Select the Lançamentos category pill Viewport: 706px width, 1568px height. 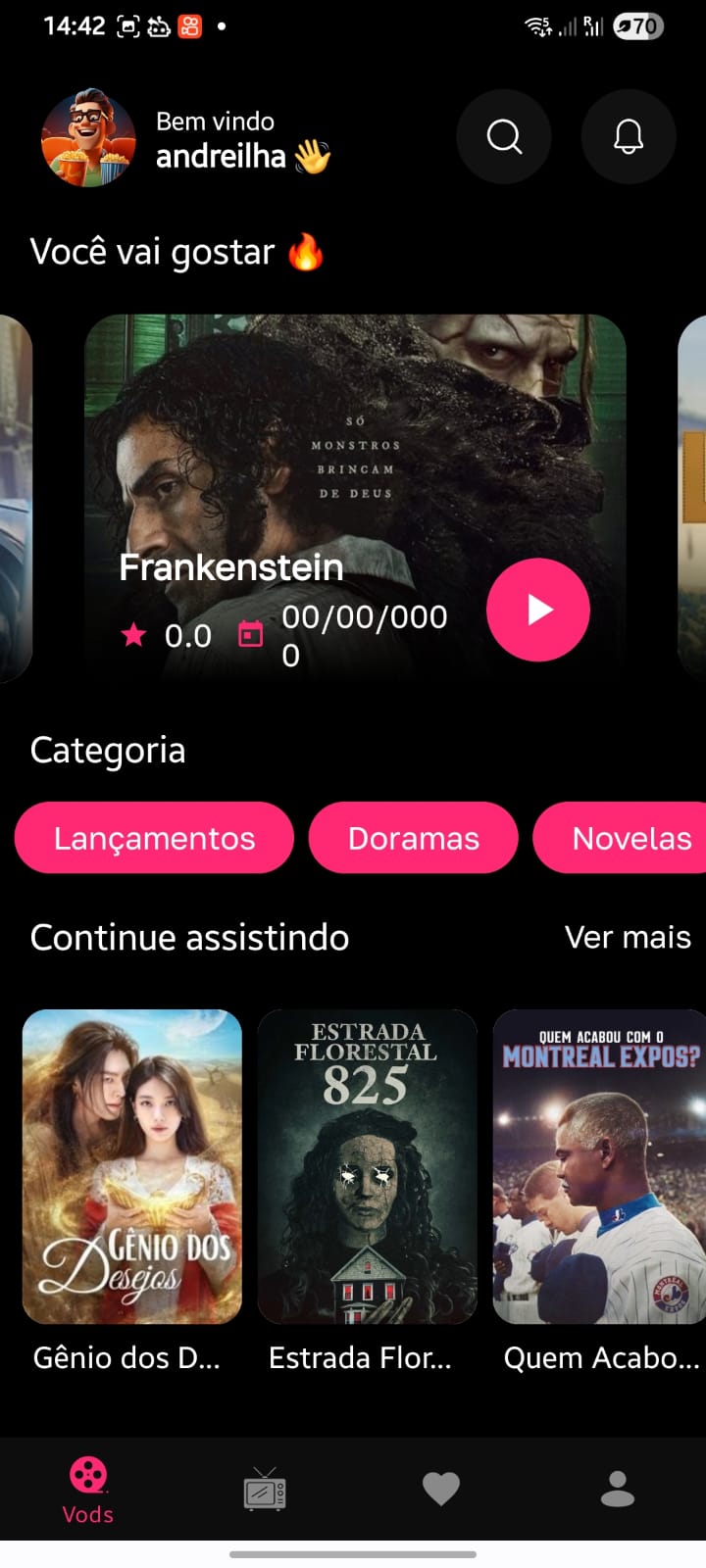[154, 838]
